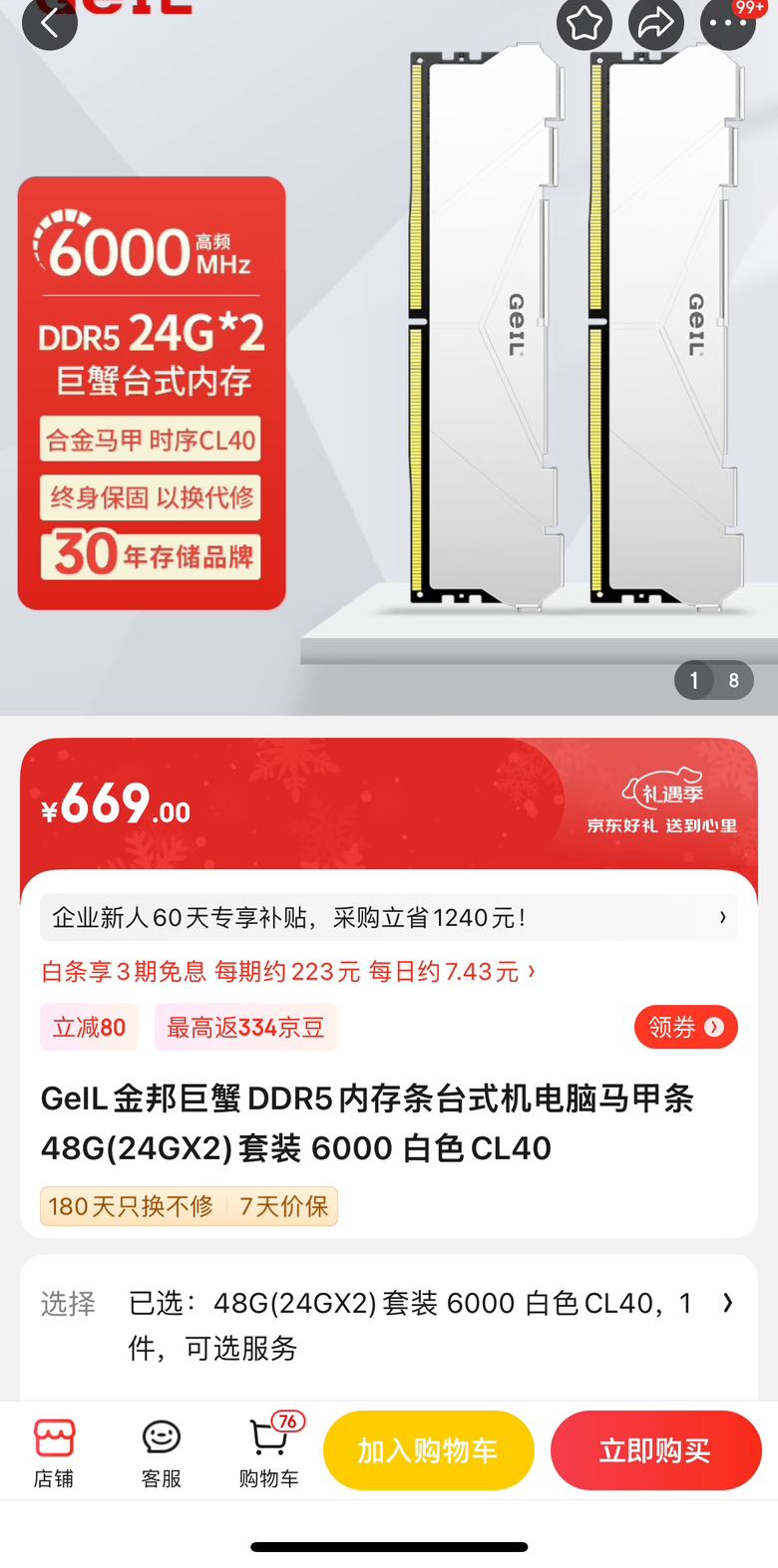Image resolution: width=778 pixels, height=1568 pixels.
Task: Select the 最高返334京豆 promotion tag
Action: coord(245,1027)
